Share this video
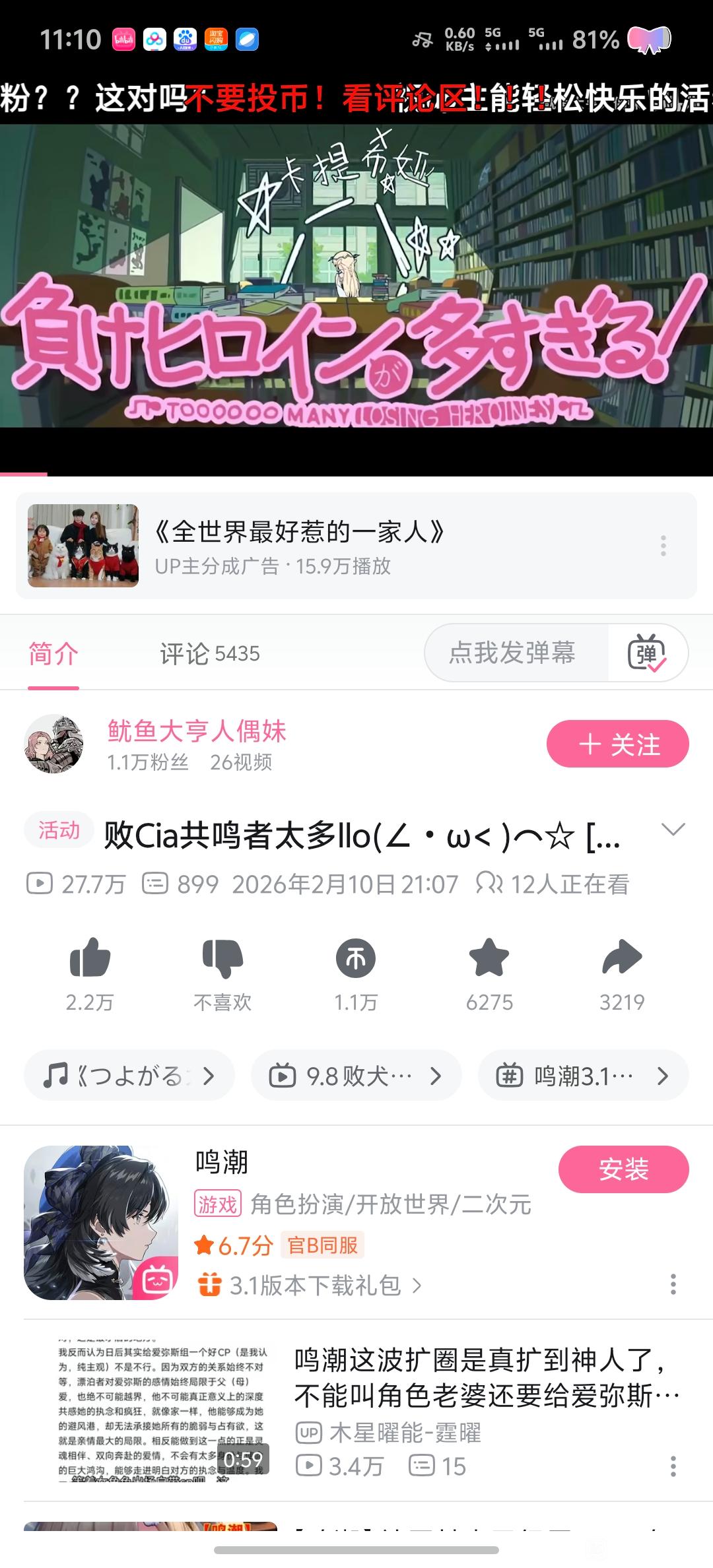713x1568 pixels. click(x=622, y=958)
